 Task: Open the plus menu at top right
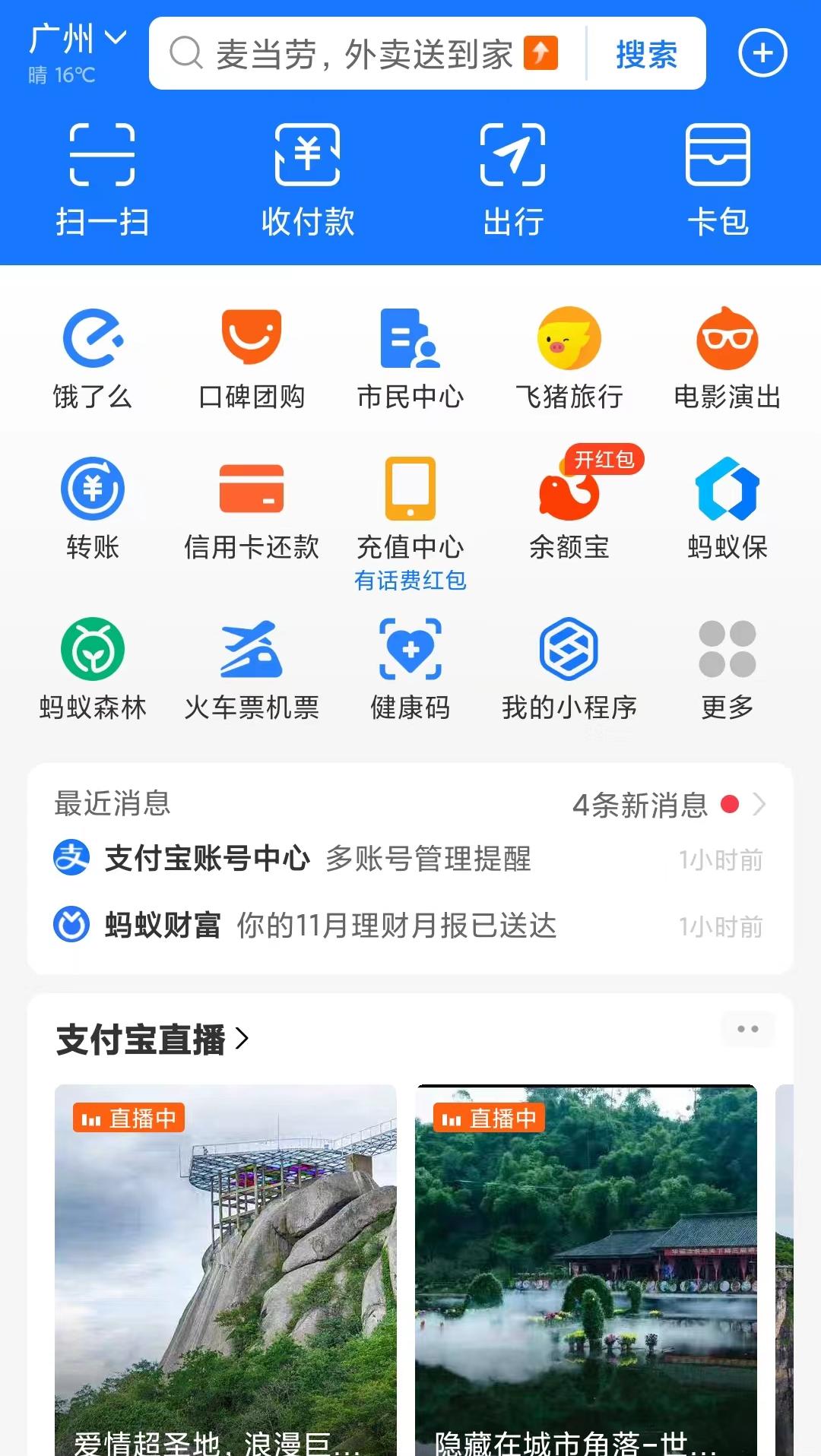click(x=762, y=53)
